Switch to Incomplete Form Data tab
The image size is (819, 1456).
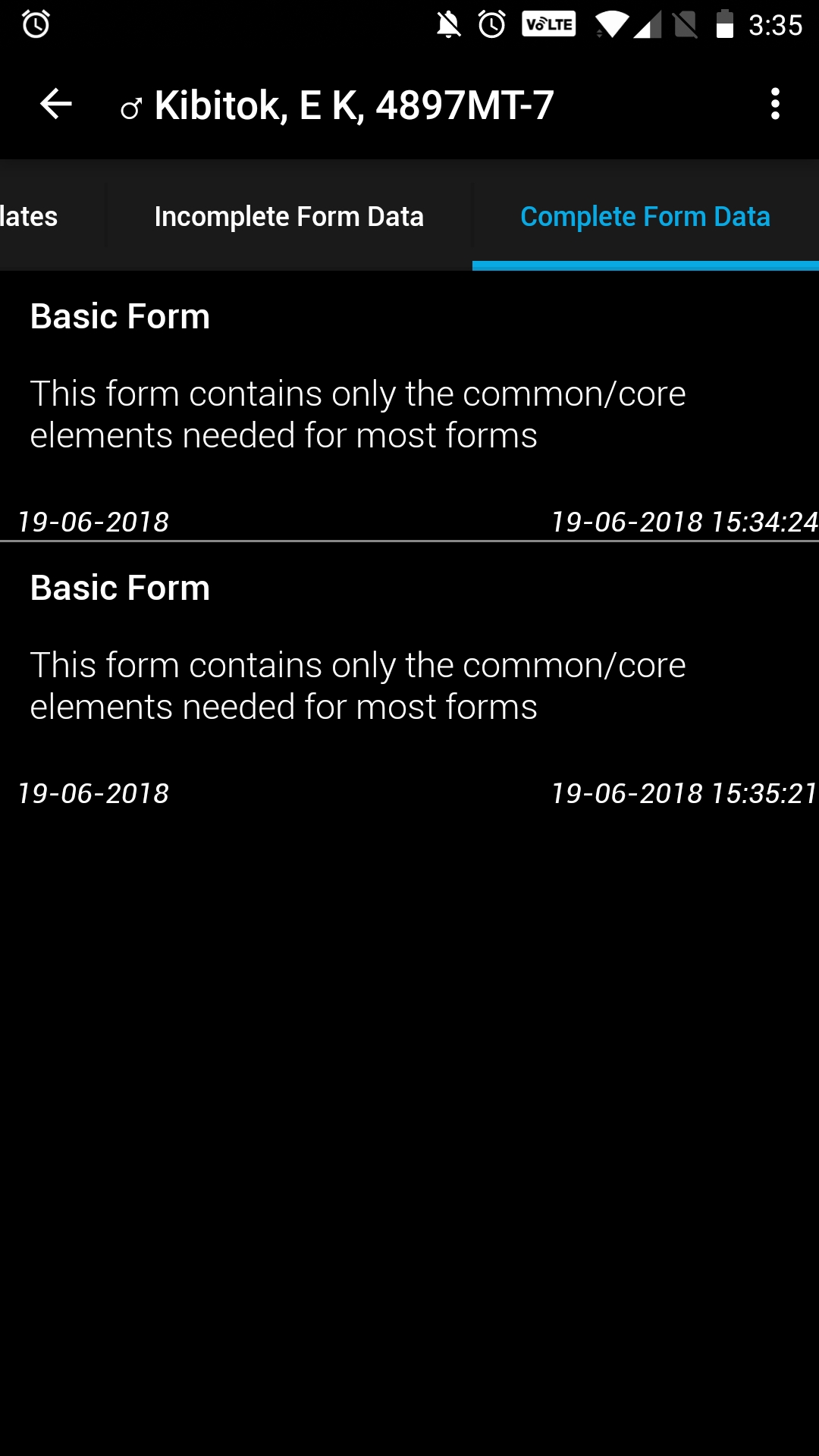(x=289, y=216)
